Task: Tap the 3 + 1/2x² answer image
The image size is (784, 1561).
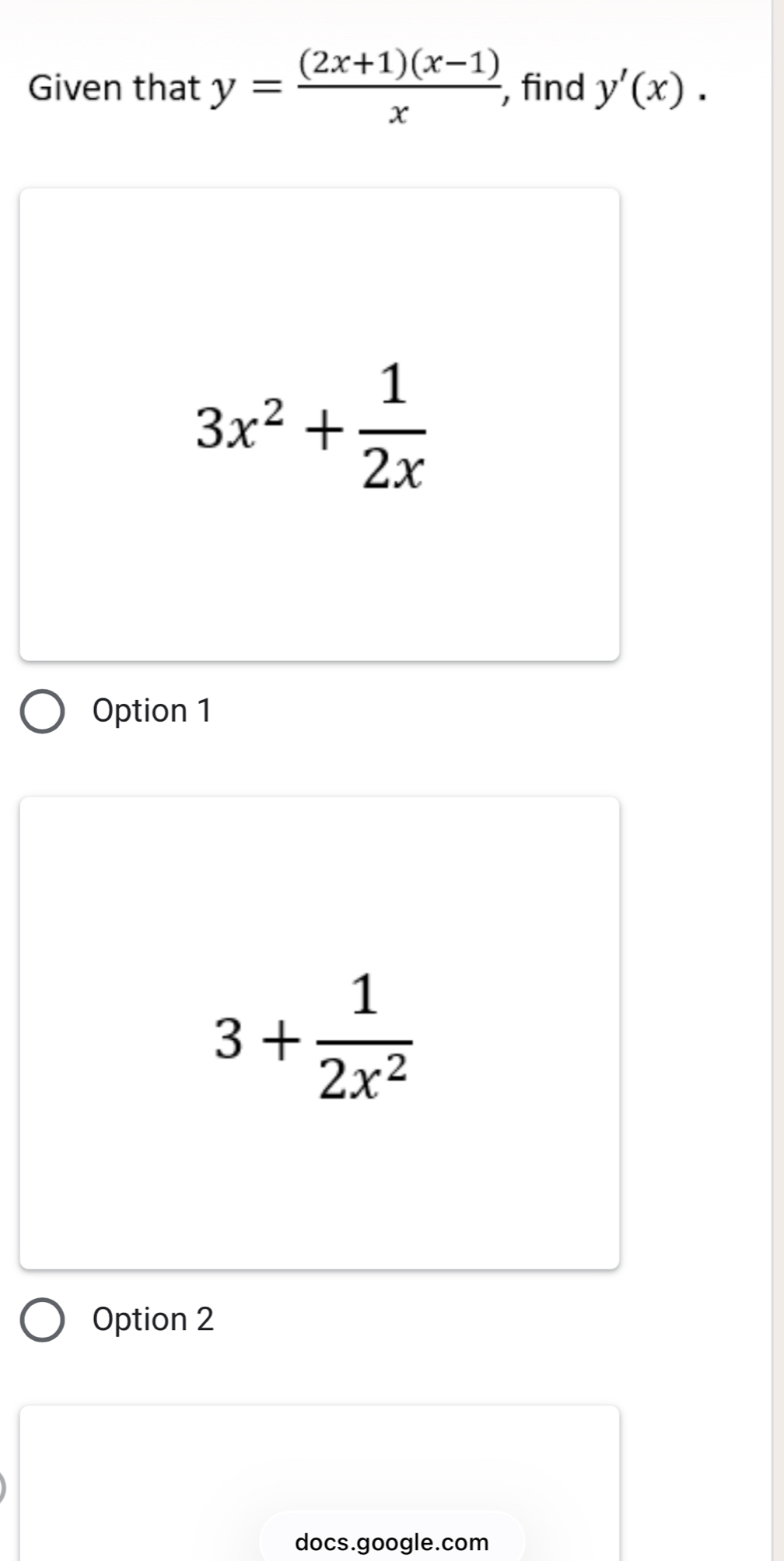Action: pyautogui.click(x=319, y=1033)
